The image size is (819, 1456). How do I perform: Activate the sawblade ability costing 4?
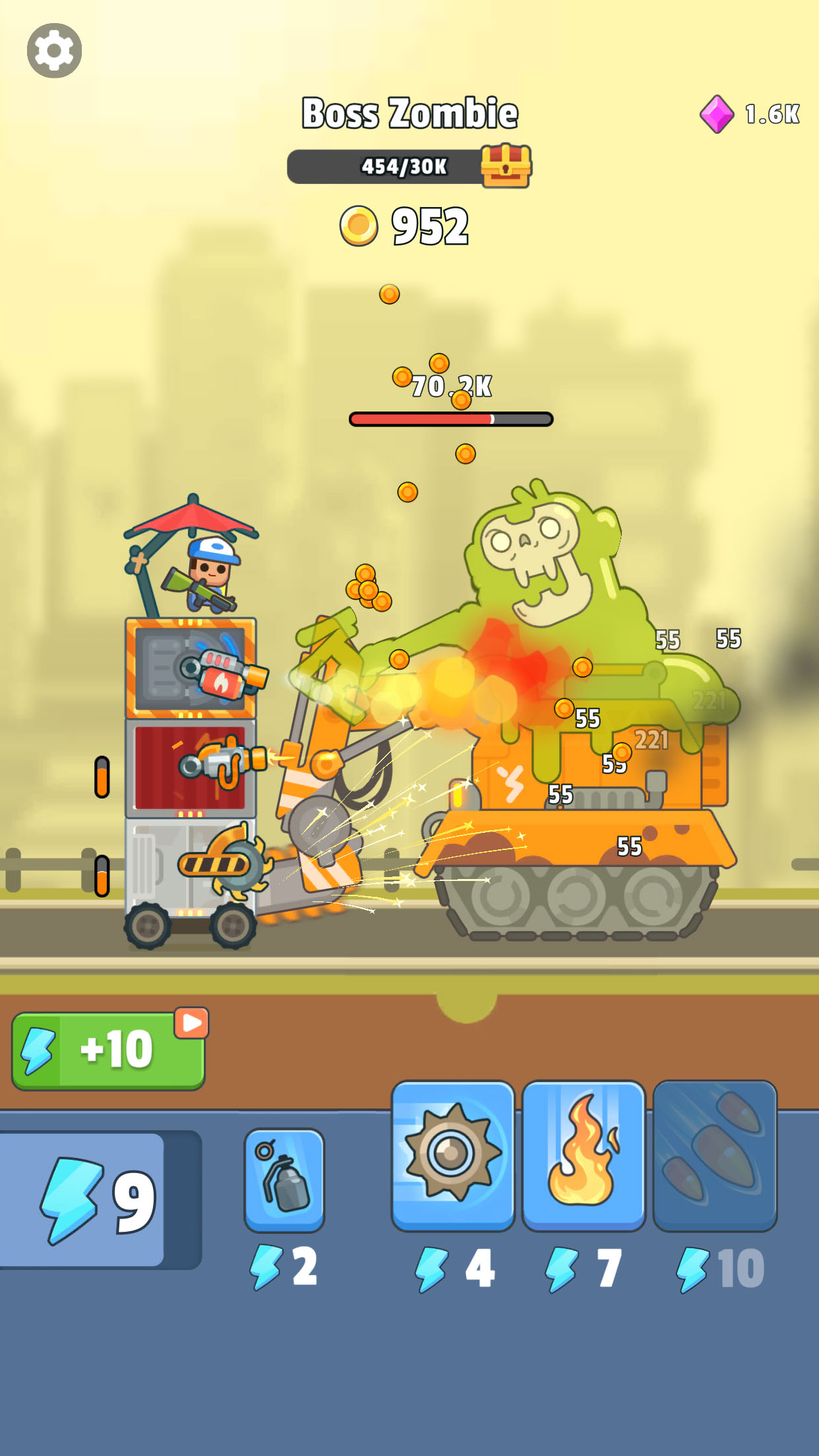click(452, 1155)
